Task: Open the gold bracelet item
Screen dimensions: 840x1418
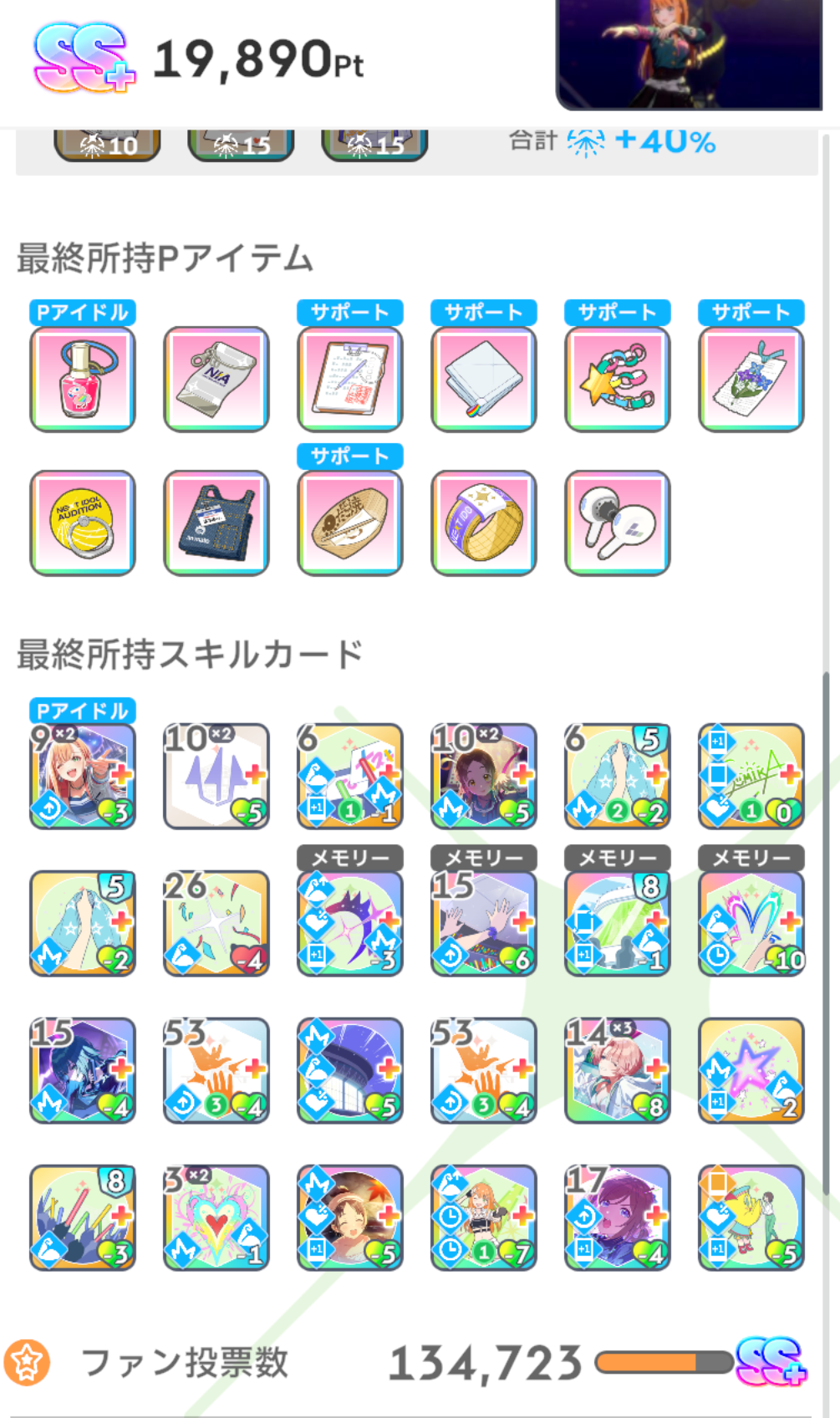Action: click(484, 523)
